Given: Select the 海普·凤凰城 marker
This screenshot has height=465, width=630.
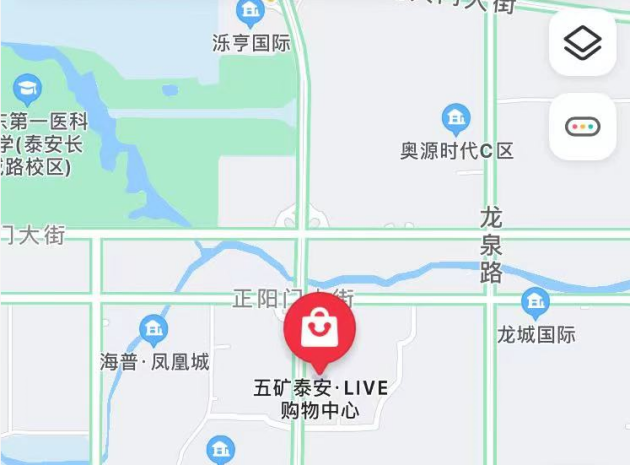Looking at the screenshot, I should click(x=153, y=329).
